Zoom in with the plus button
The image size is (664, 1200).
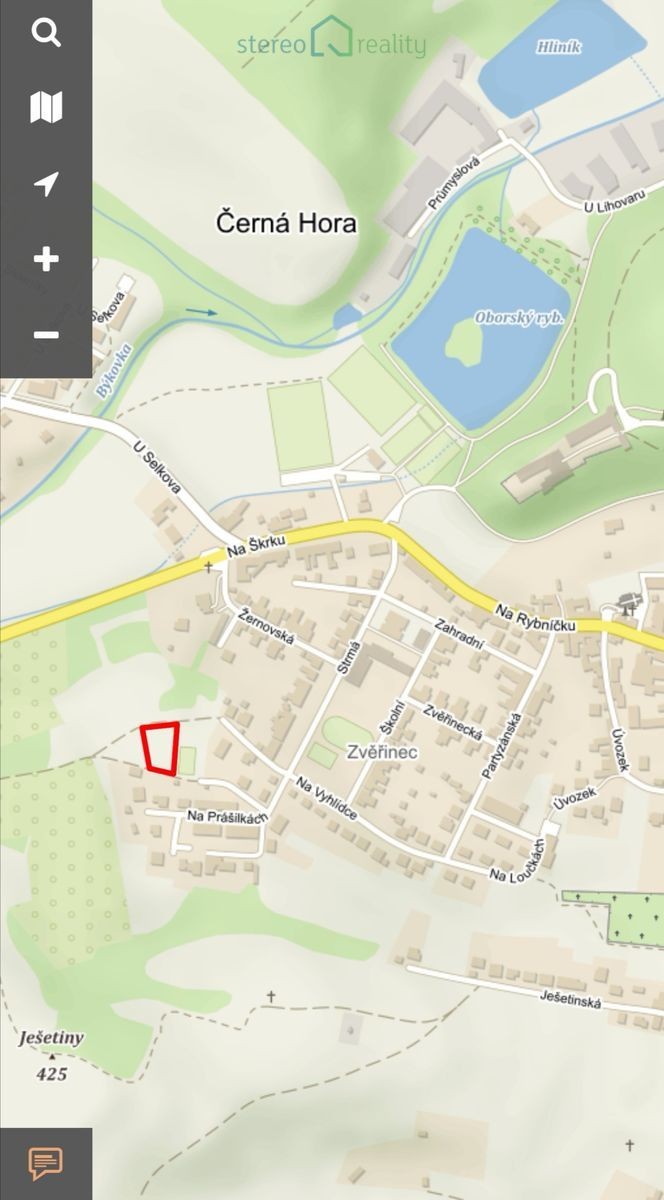point(46,260)
